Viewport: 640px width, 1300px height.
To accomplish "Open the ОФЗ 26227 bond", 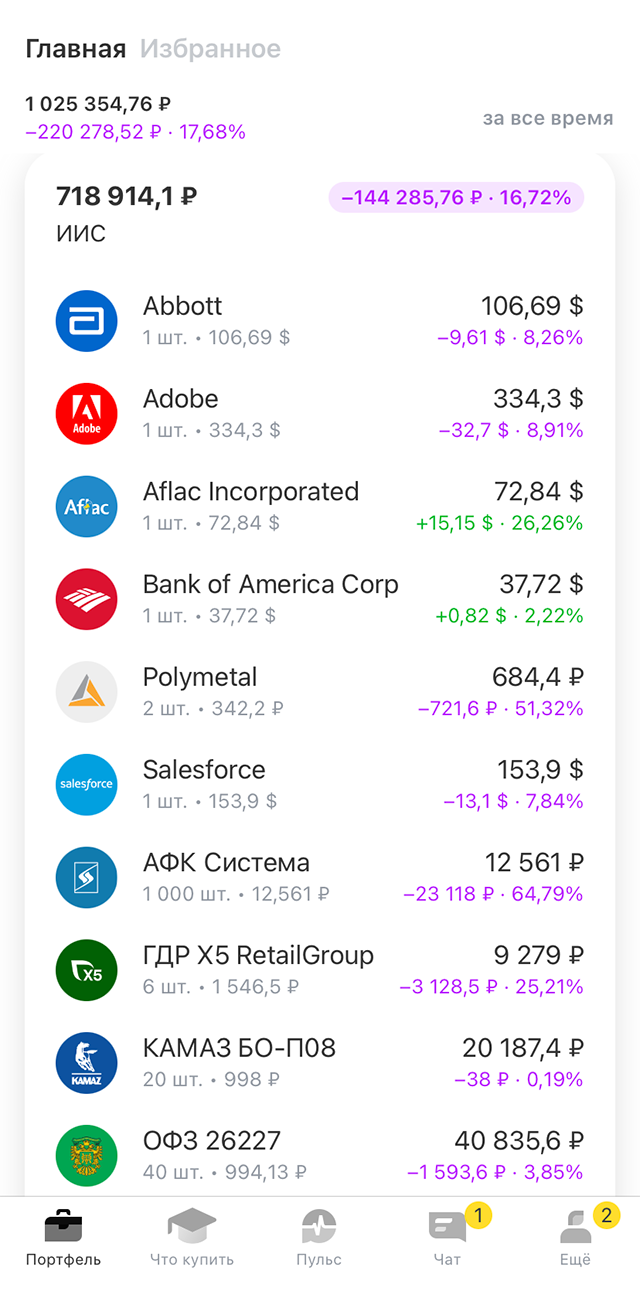I will pyautogui.click(x=320, y=1155).
